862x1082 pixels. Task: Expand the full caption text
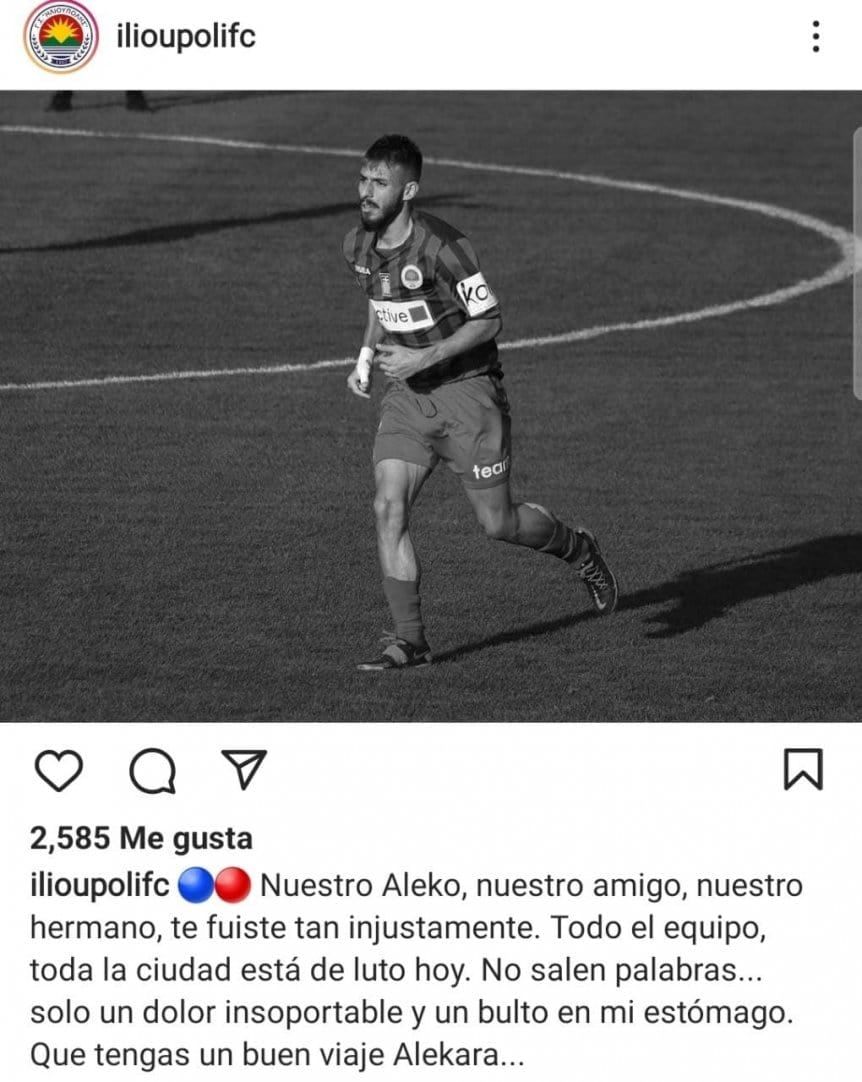[430, 960]
